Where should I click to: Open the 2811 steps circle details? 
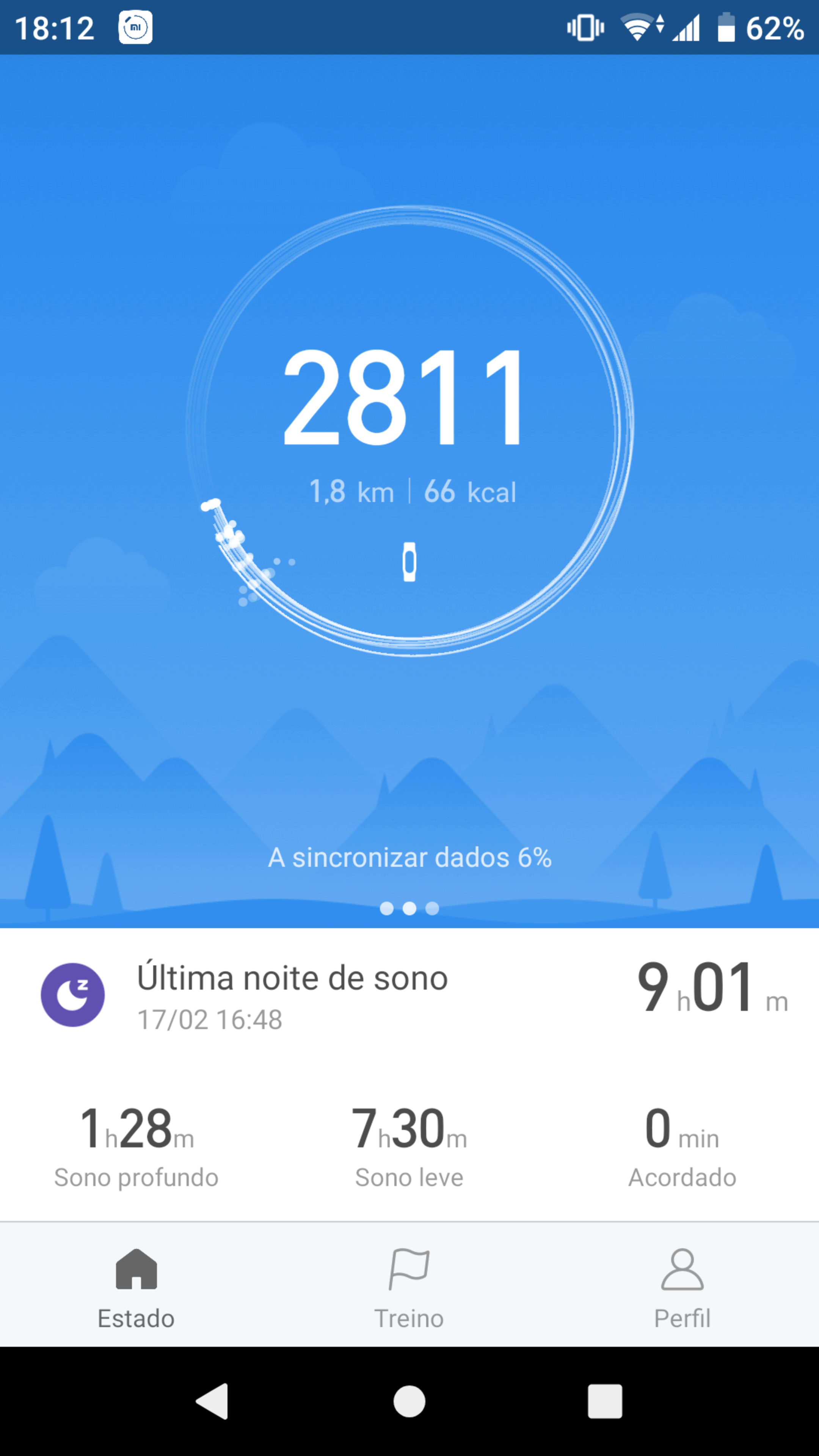pos(409,430)
